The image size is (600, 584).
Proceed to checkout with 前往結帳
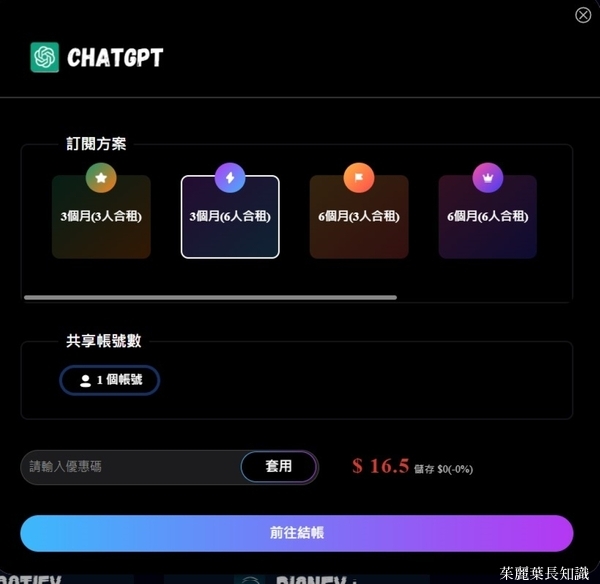(297, 533)
